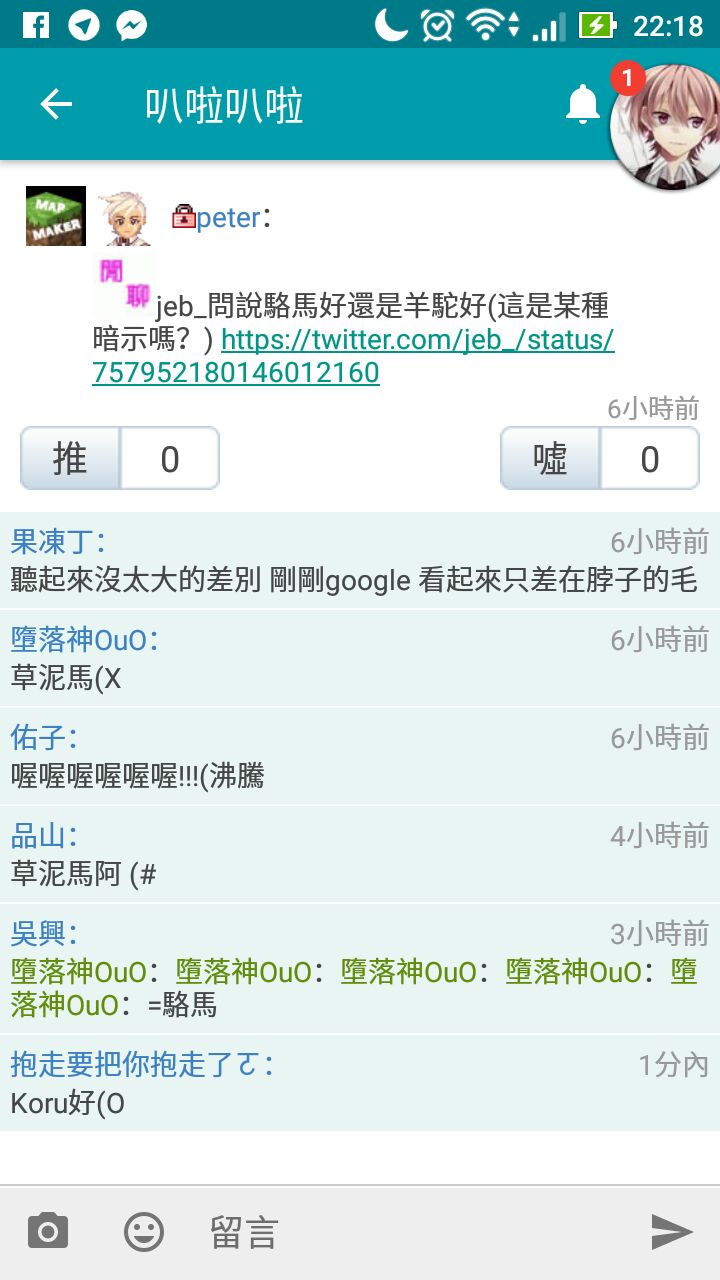Viewport: 720px width, 1280px height.
Task: Go back using the arrow icon
Action: (x=56, y=105)
